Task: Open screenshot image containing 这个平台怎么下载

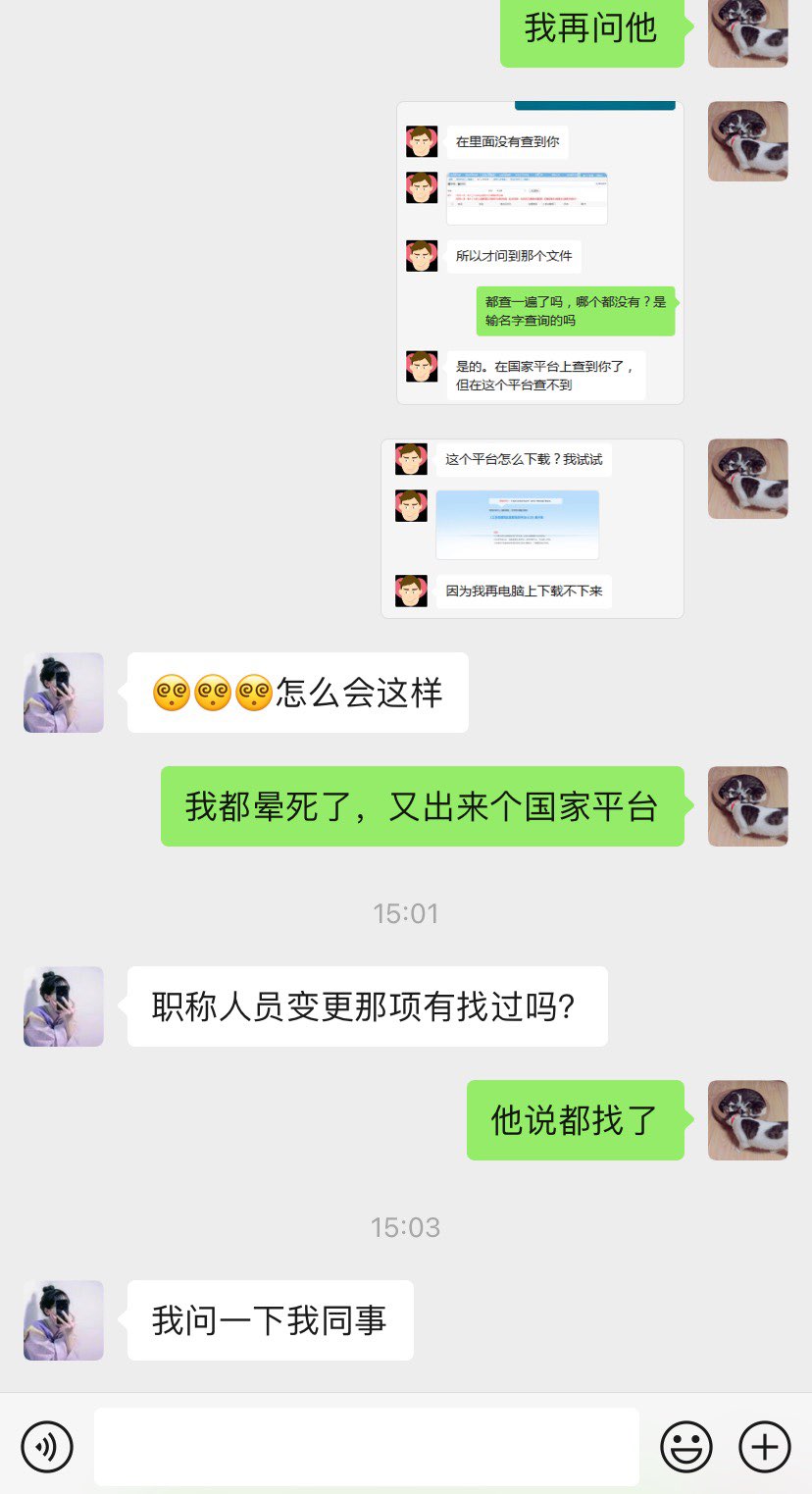Action: (532, 528)
